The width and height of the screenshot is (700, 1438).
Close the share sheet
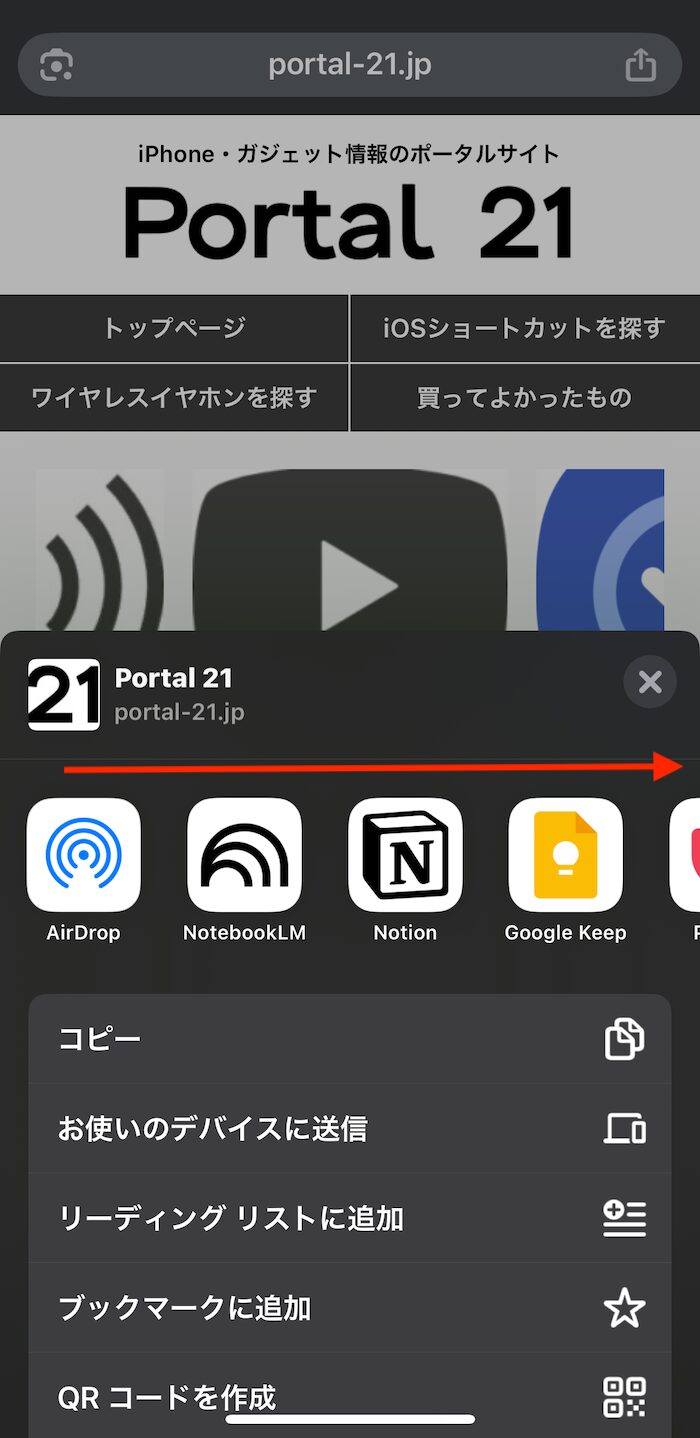pos(650,682)
